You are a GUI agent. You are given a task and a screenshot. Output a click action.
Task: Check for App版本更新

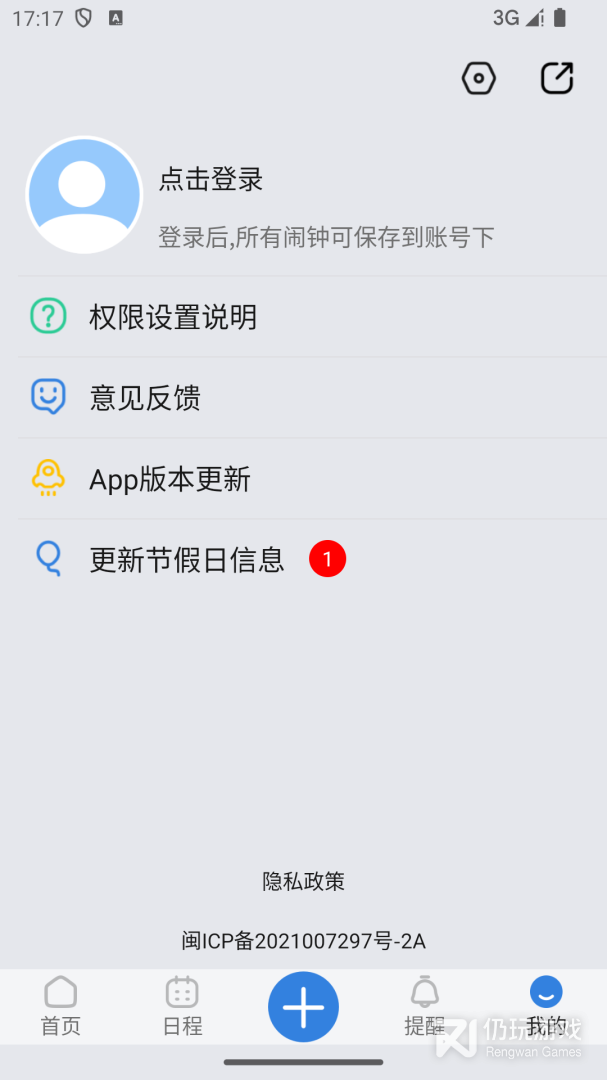click(x=170, y=479)
